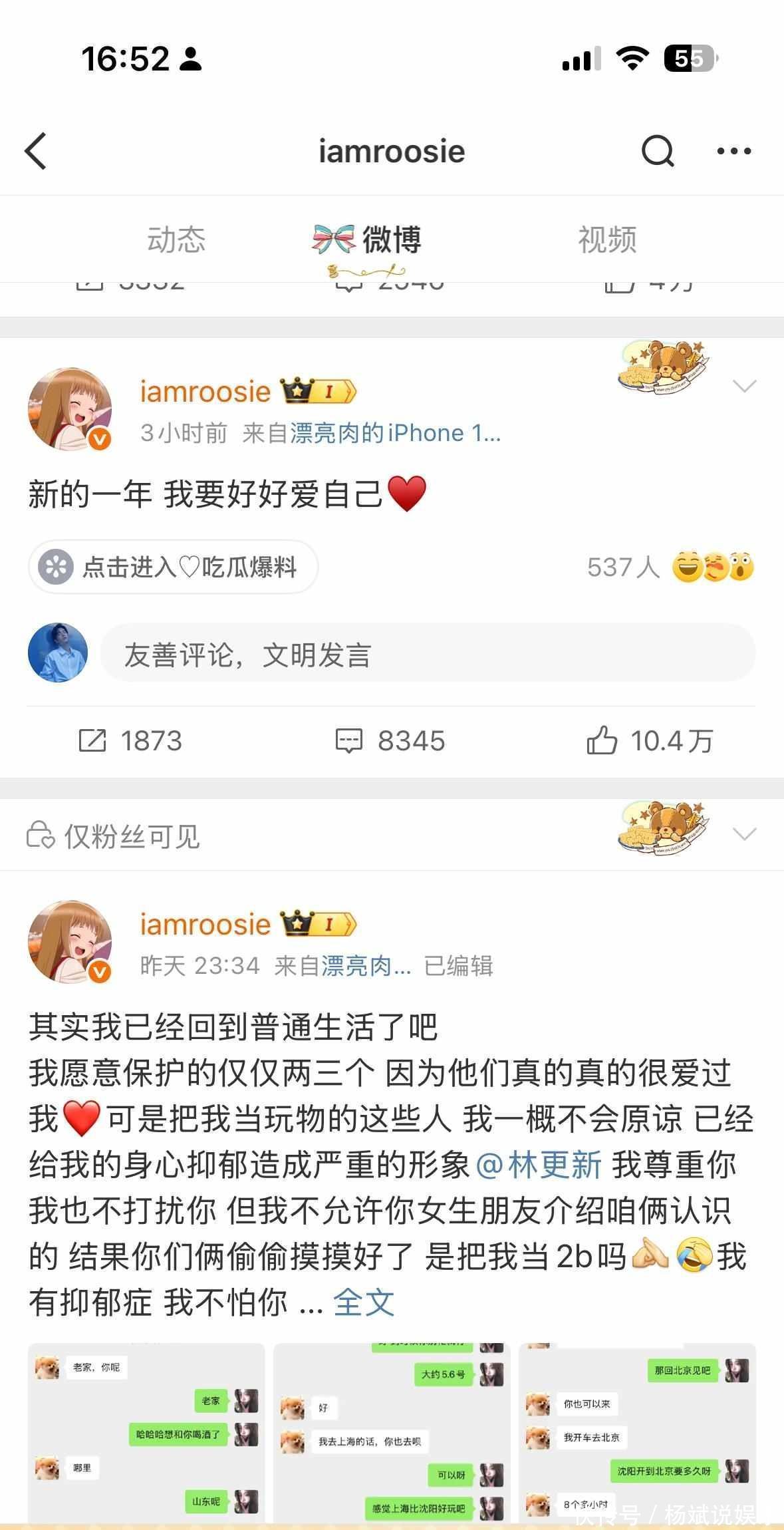Open search on iamroosie's profile
Viewport: 784px width, 1530px height.
658,151
